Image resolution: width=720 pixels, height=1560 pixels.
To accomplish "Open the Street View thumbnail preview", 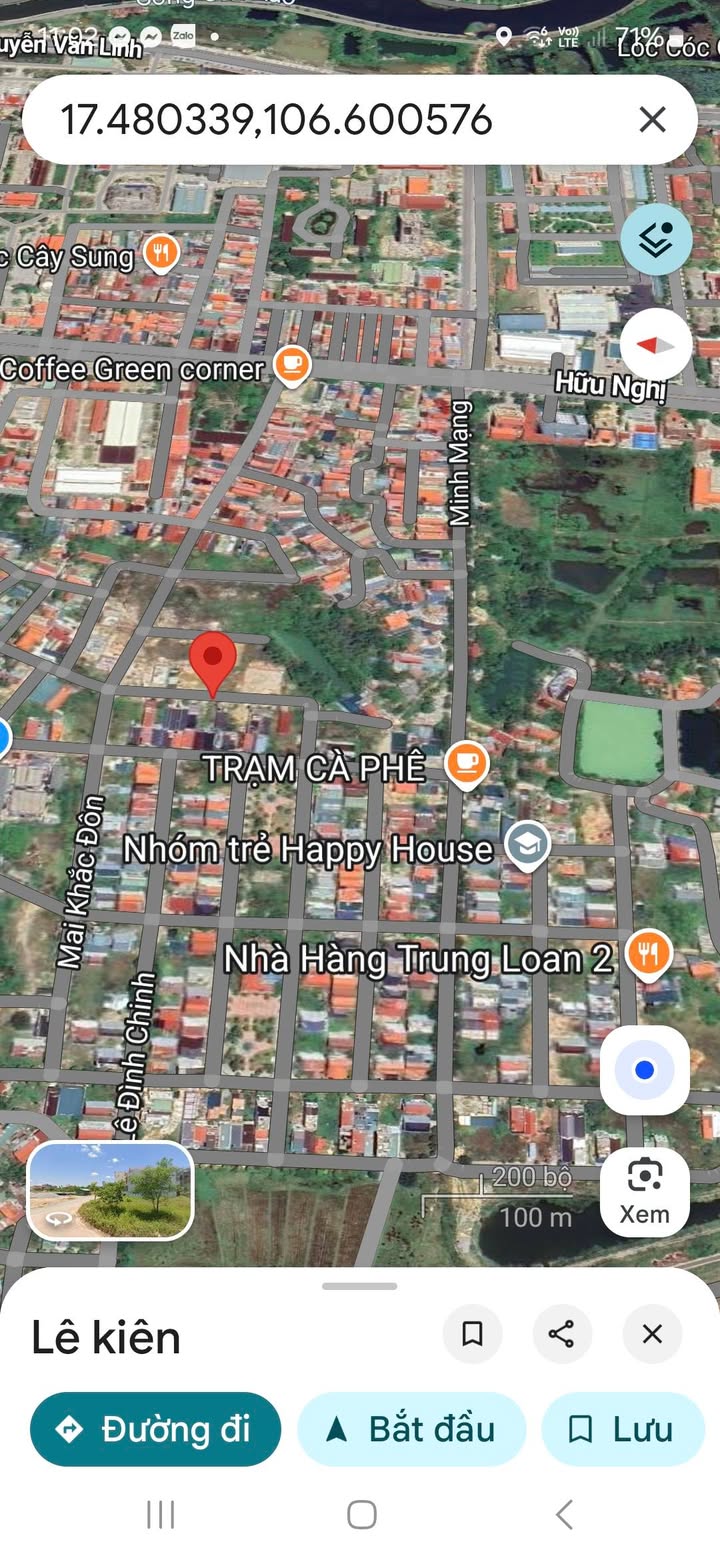I will tap(110, 1191).
